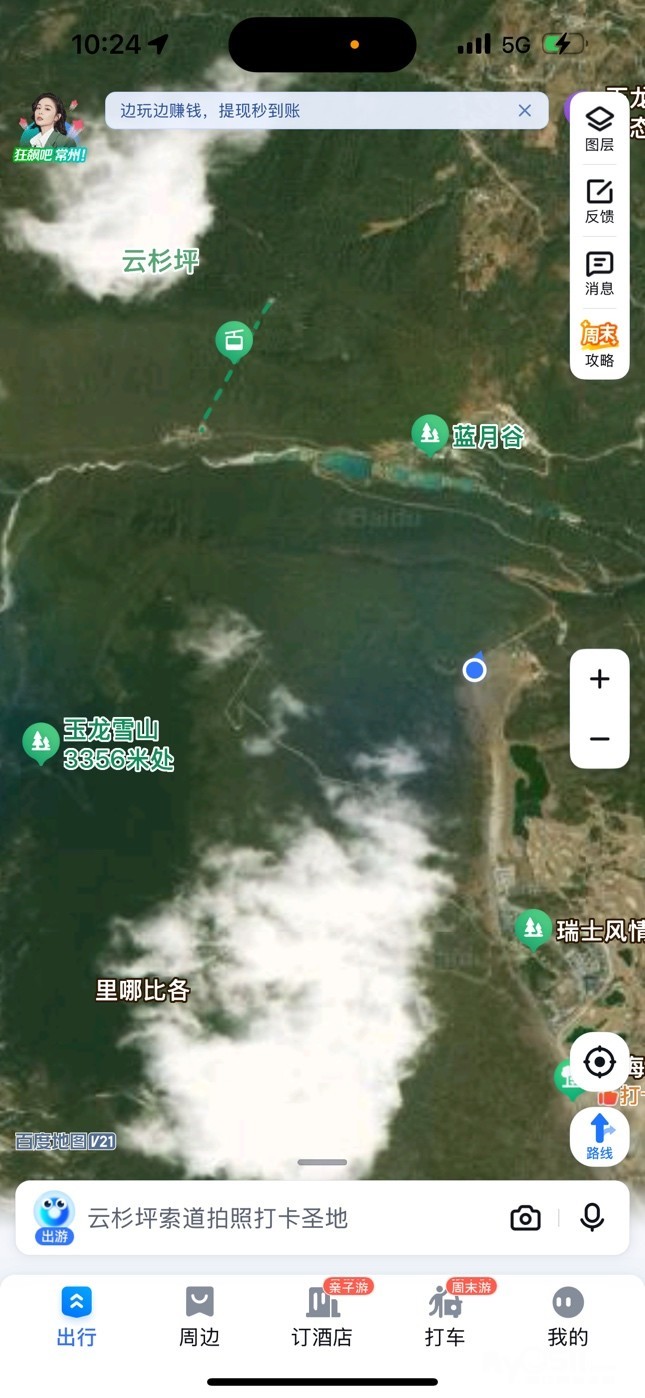The image size is (645, 1398).
Task: Switch to the 我的 tab
Action: tap(568, 1316)
